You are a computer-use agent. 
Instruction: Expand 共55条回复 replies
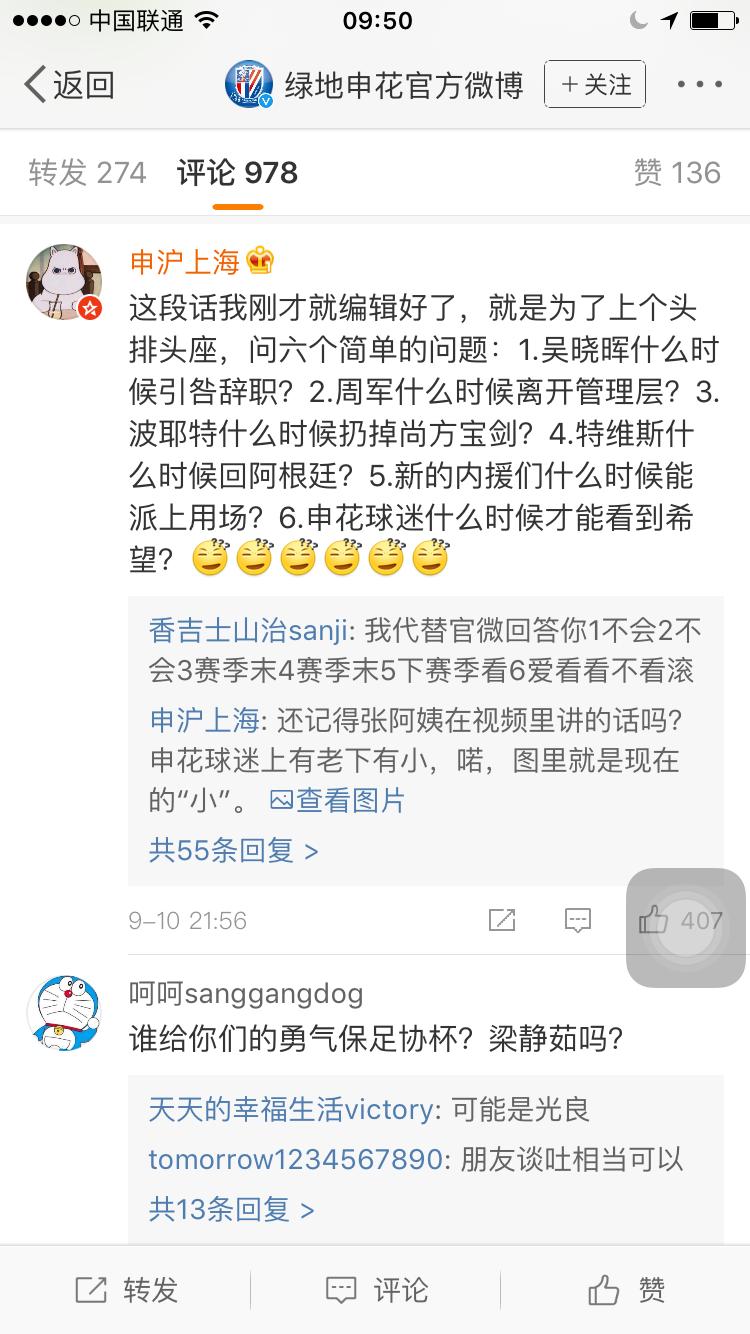(x=233, y=851)
